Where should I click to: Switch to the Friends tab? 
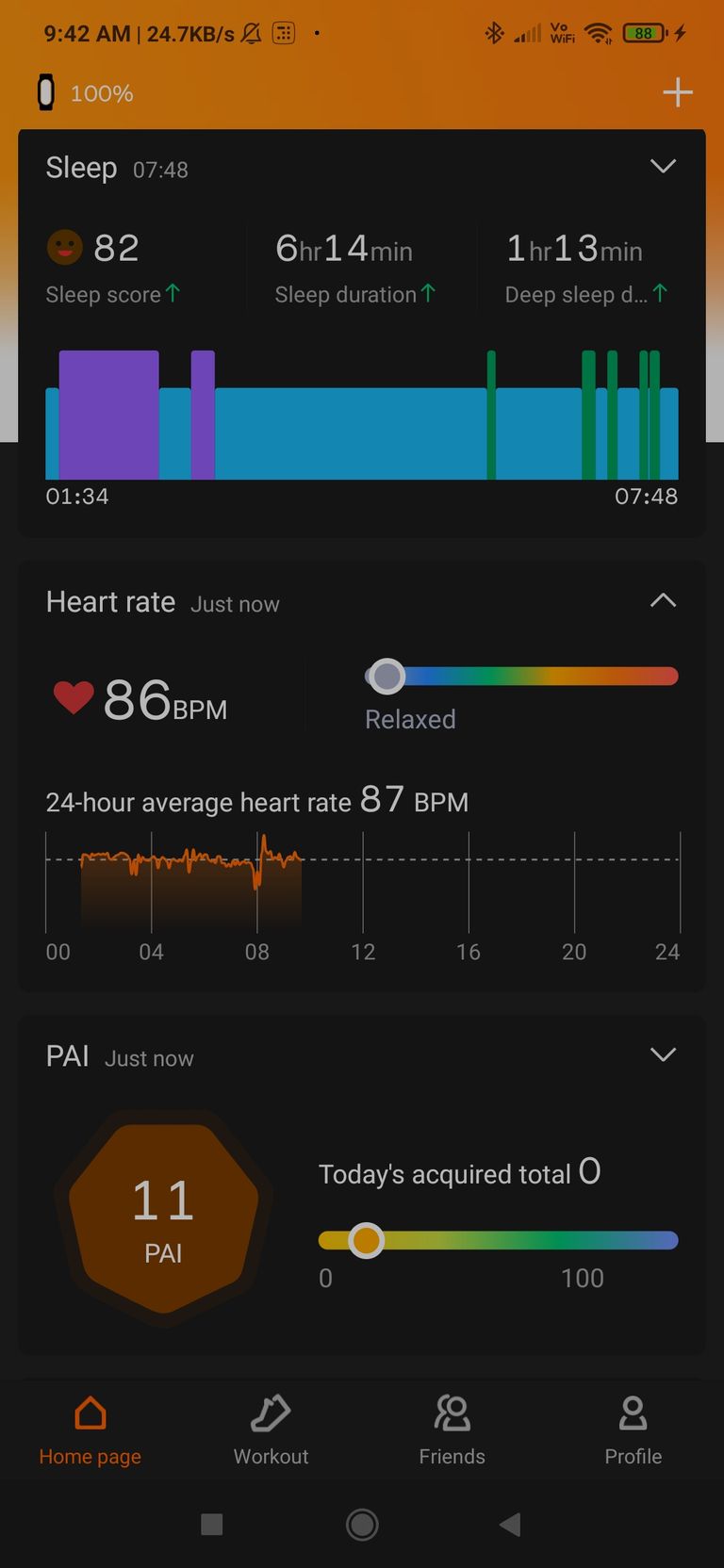(452, 1430)
